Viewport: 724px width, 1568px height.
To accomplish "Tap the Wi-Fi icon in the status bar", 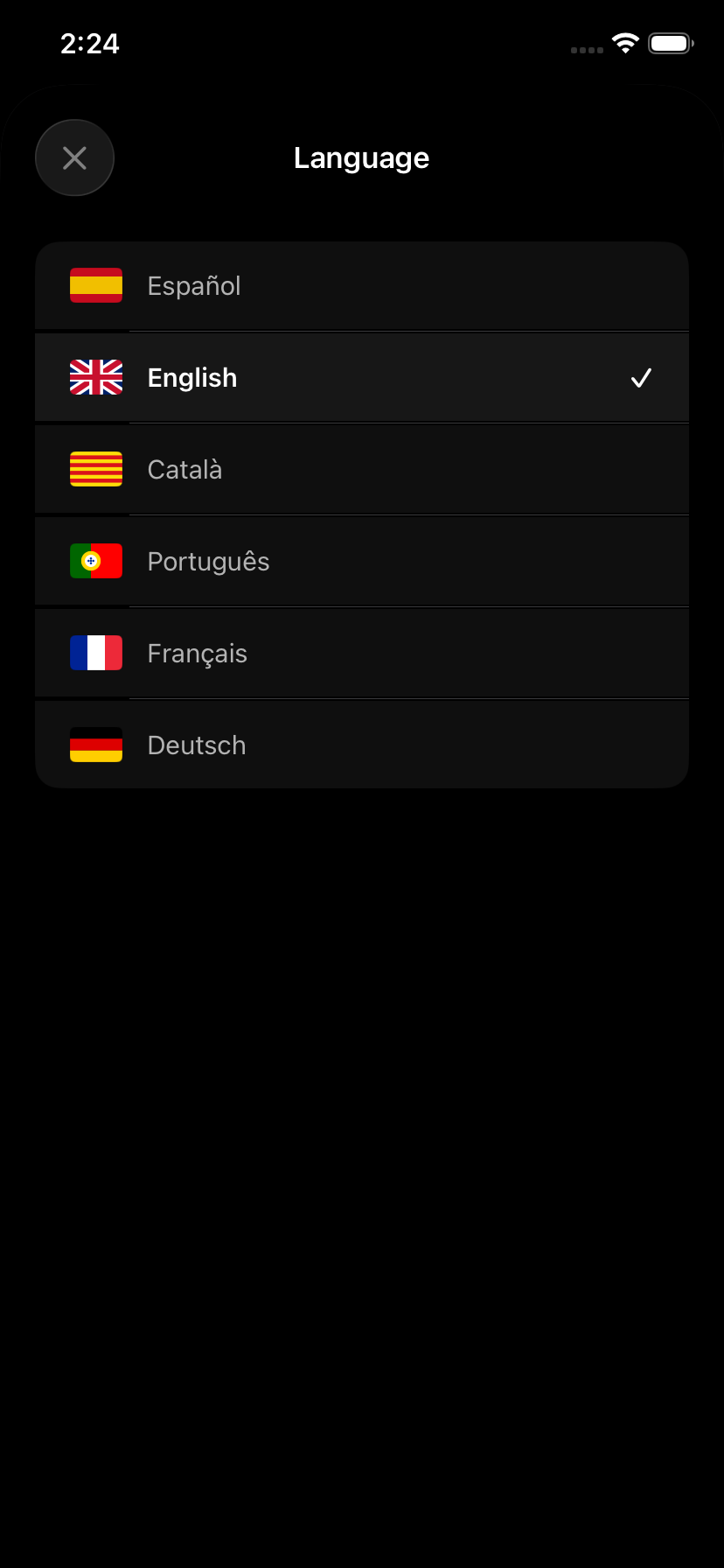I will click(626, 43).
